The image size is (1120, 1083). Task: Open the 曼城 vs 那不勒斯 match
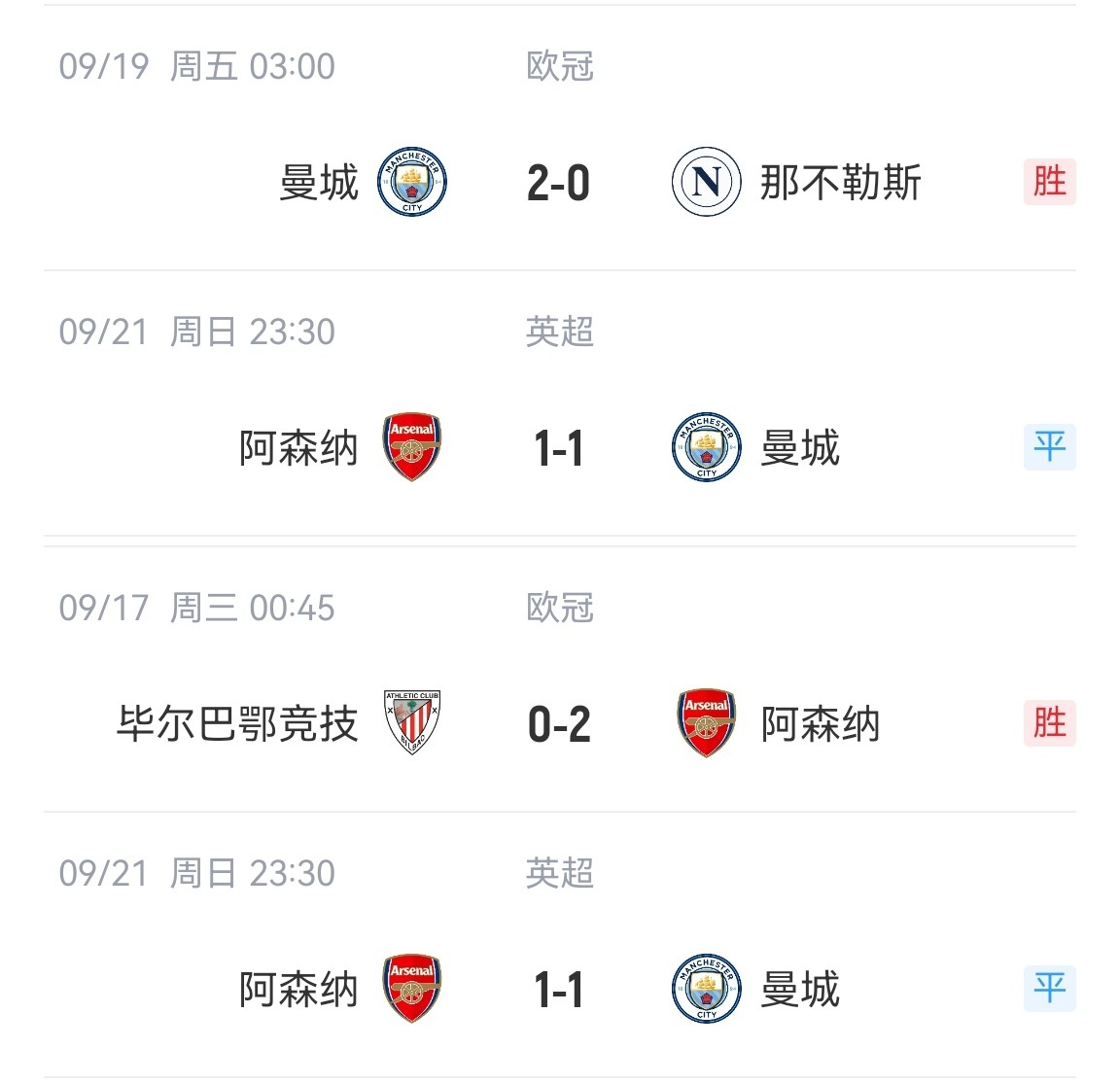click(558, 183)
